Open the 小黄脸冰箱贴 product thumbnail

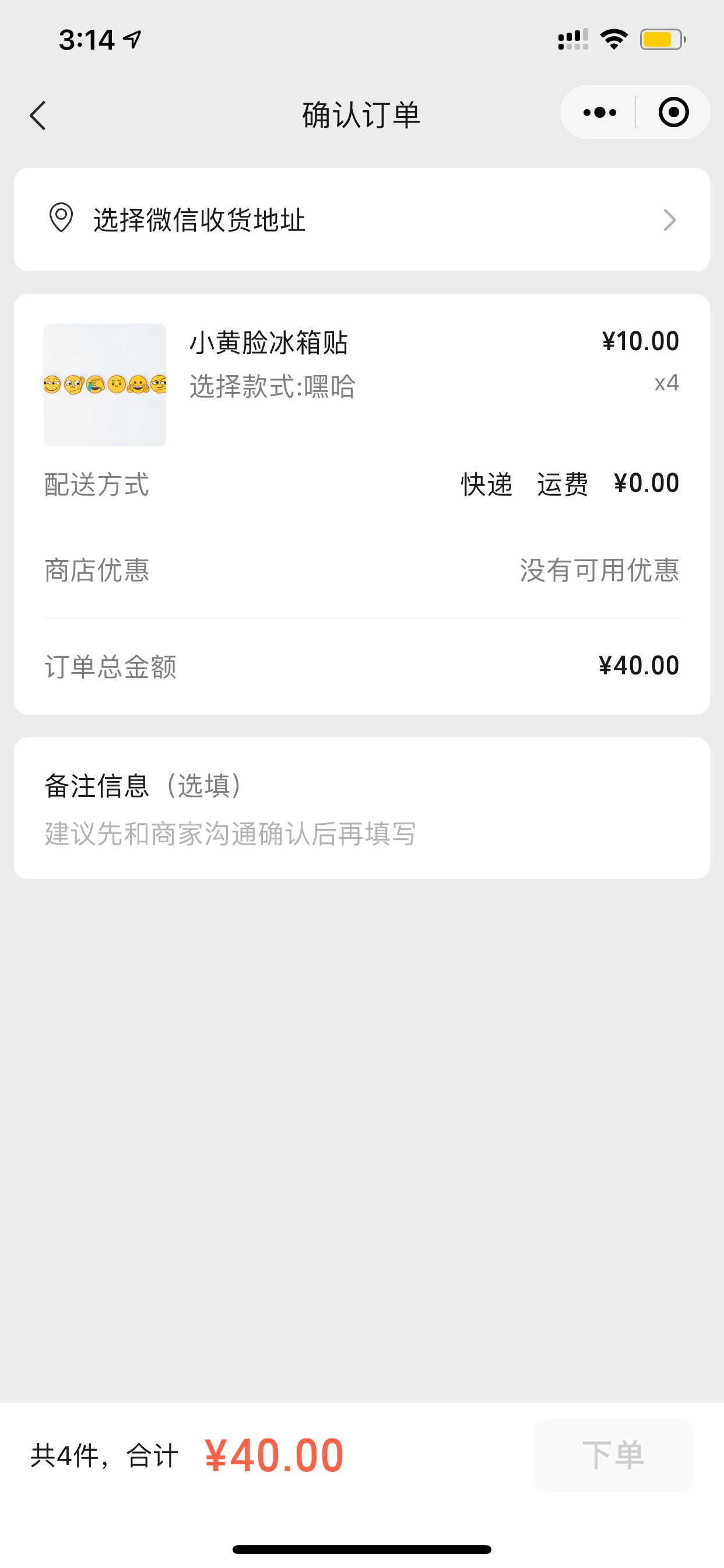105,384
